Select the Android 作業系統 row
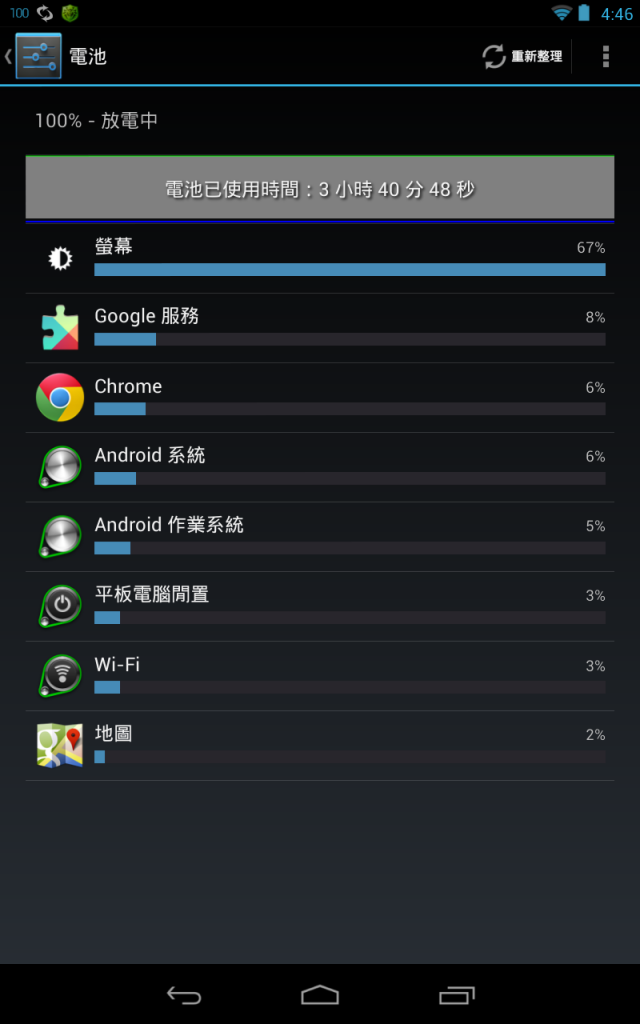Viewport: 640px width, 1024px height. [x=320, y=537]
